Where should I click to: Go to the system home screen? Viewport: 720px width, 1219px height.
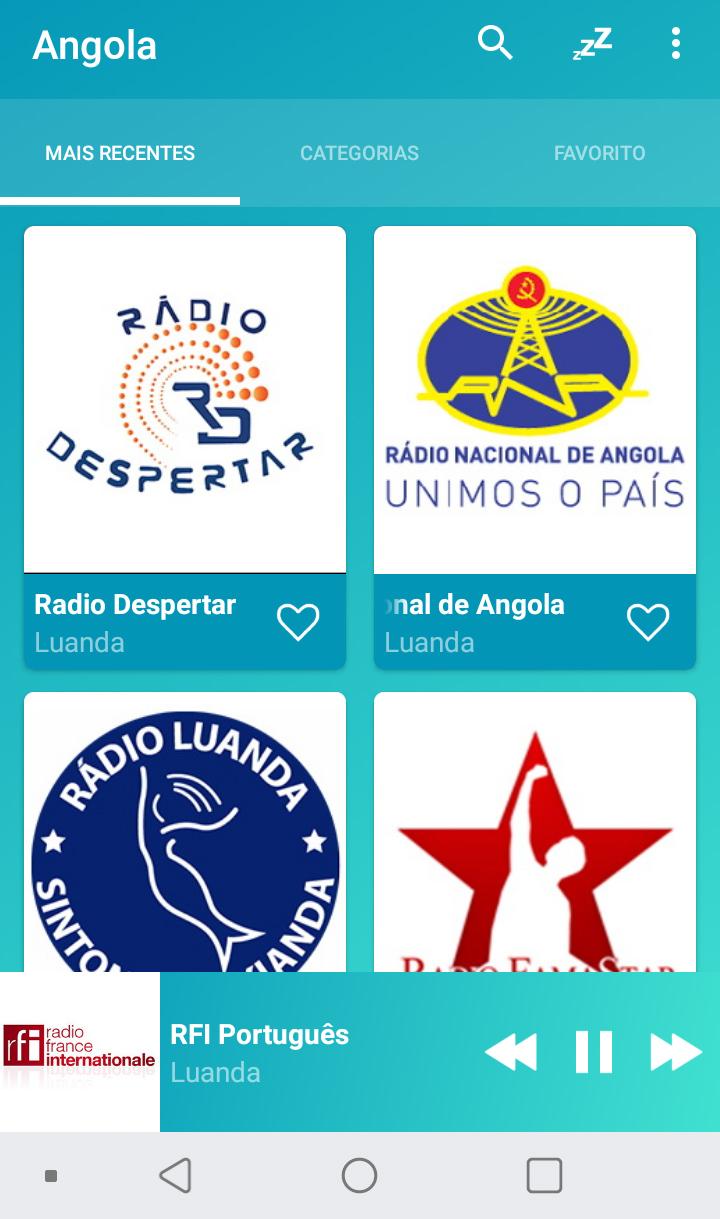click(360, 1176)
